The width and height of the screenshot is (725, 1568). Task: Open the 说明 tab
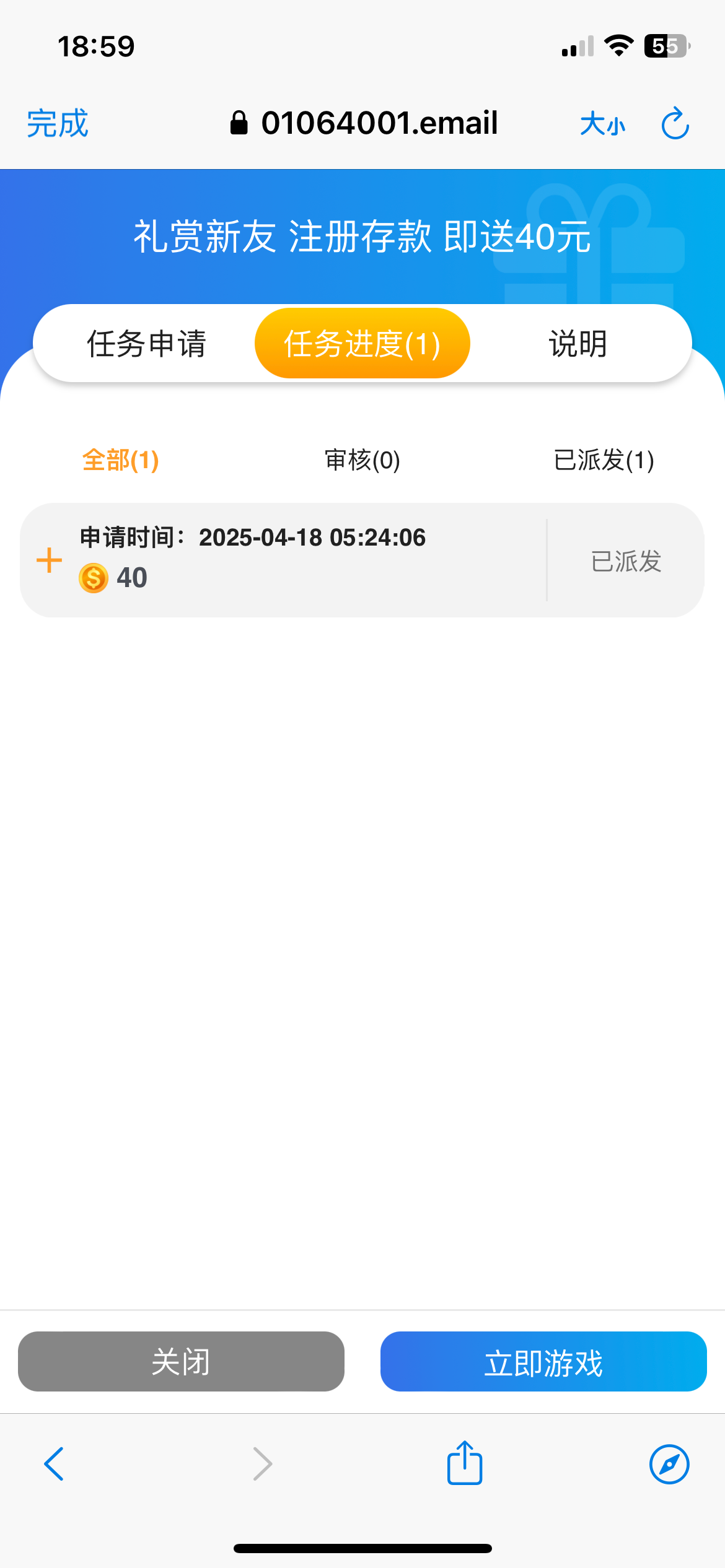click(x=578, y=344)
